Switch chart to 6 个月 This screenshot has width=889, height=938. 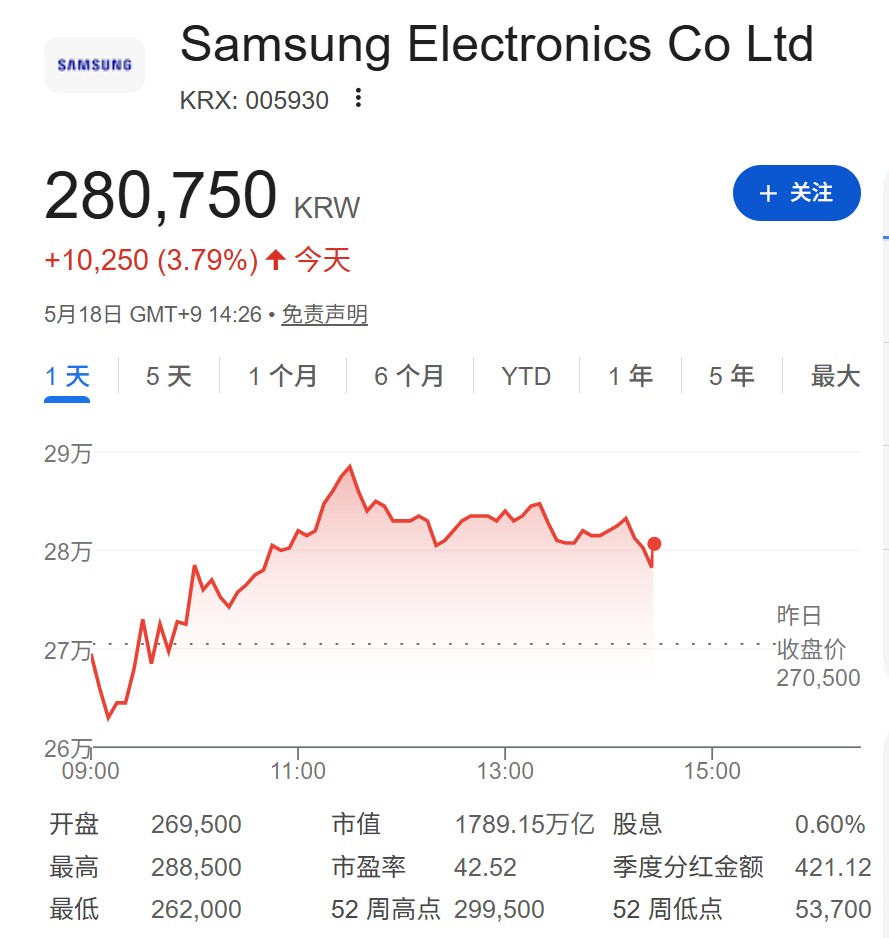[409, 377]
